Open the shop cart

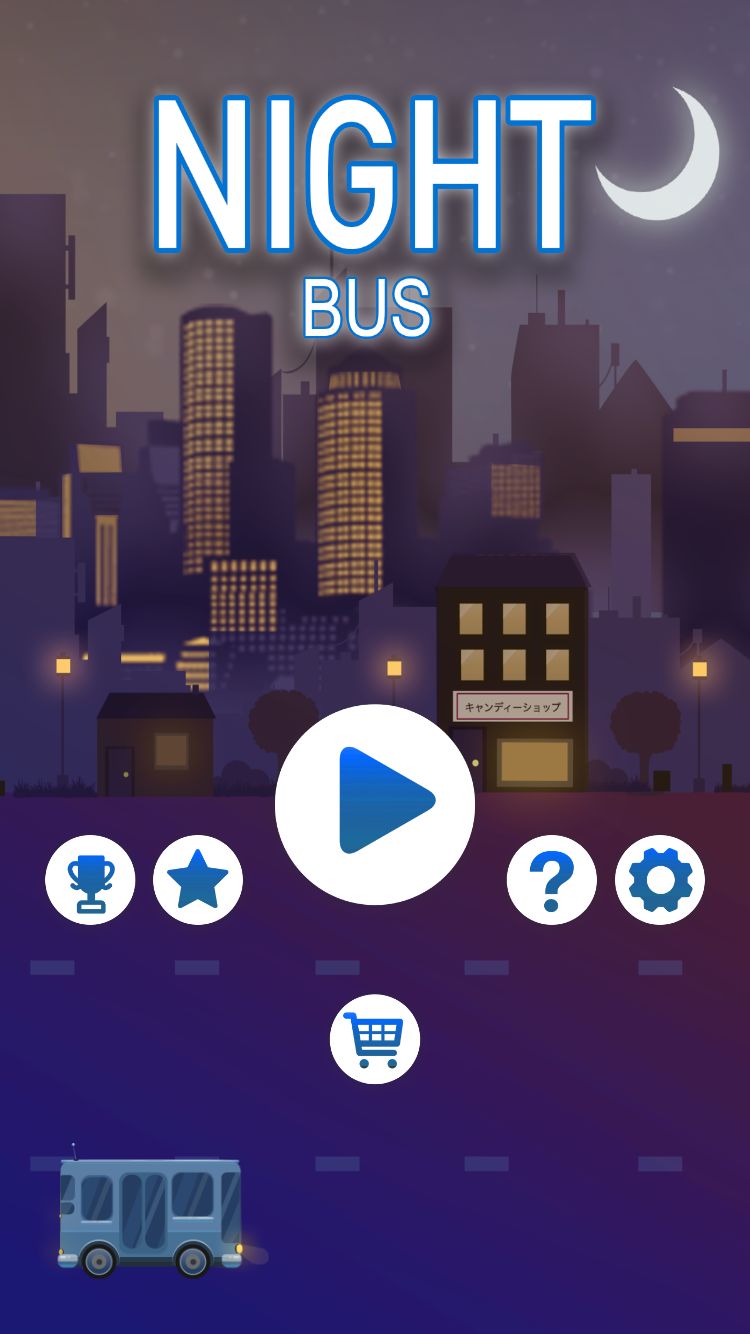(375, 1039)
